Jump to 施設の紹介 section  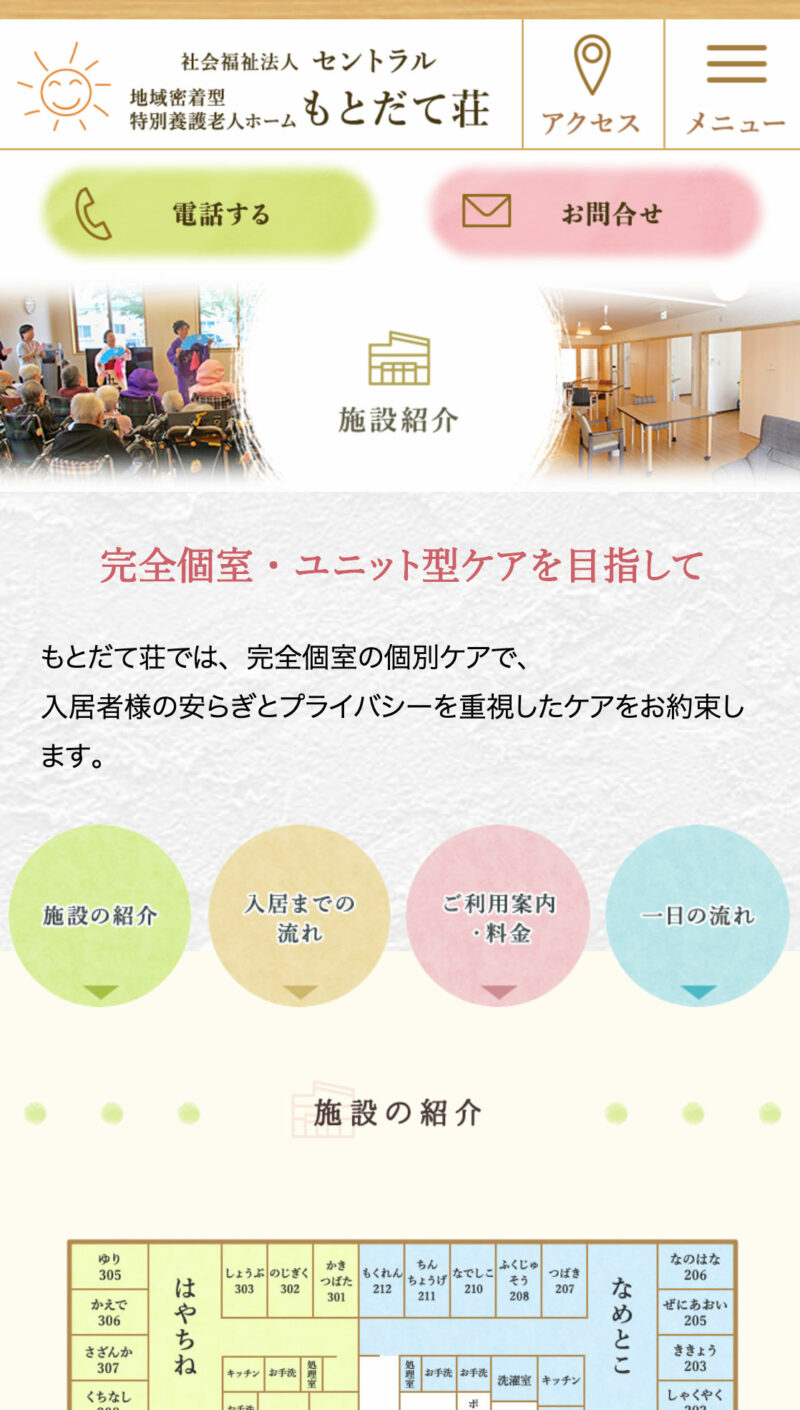pos(100,915)
